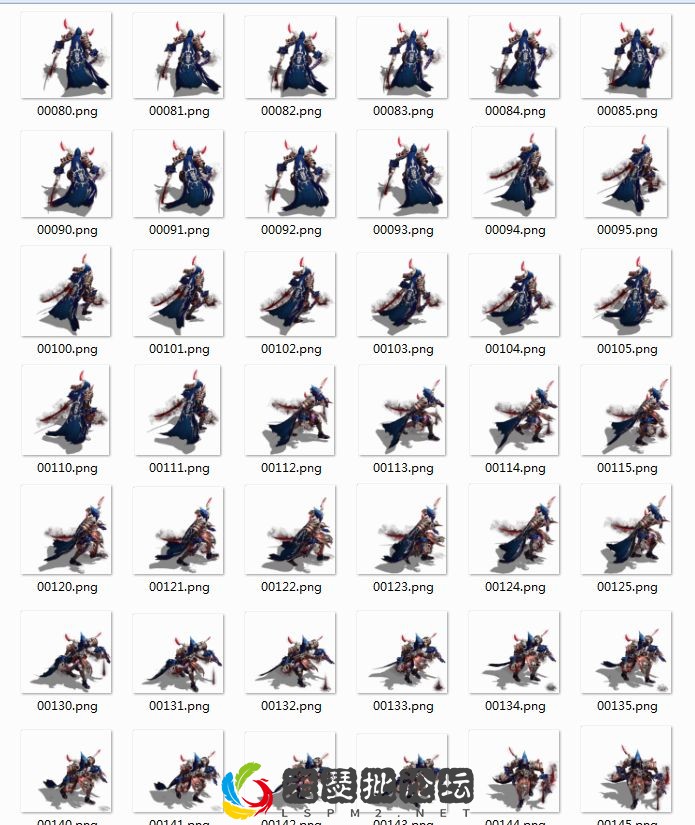Open the 00133.png thumbnail
The width and height of the screenshot is (695, 825).
point(403,652)
